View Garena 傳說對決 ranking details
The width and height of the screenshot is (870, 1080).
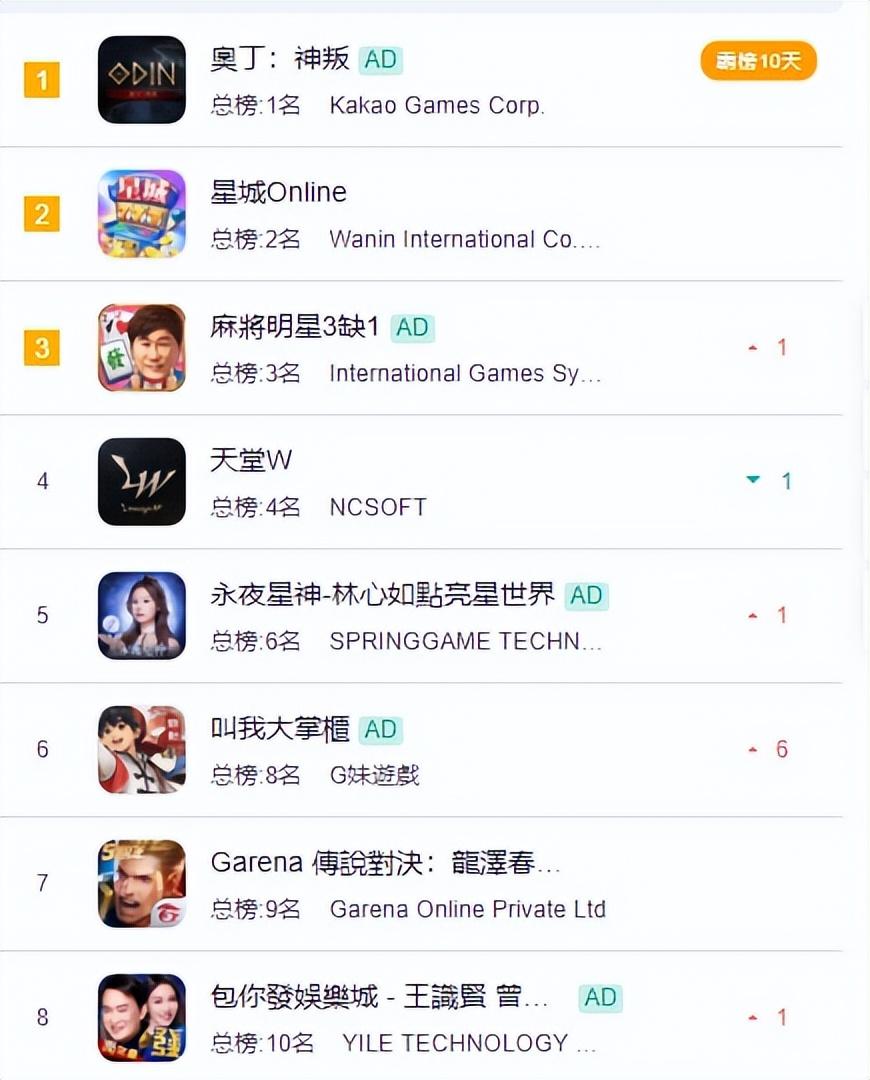385,863
